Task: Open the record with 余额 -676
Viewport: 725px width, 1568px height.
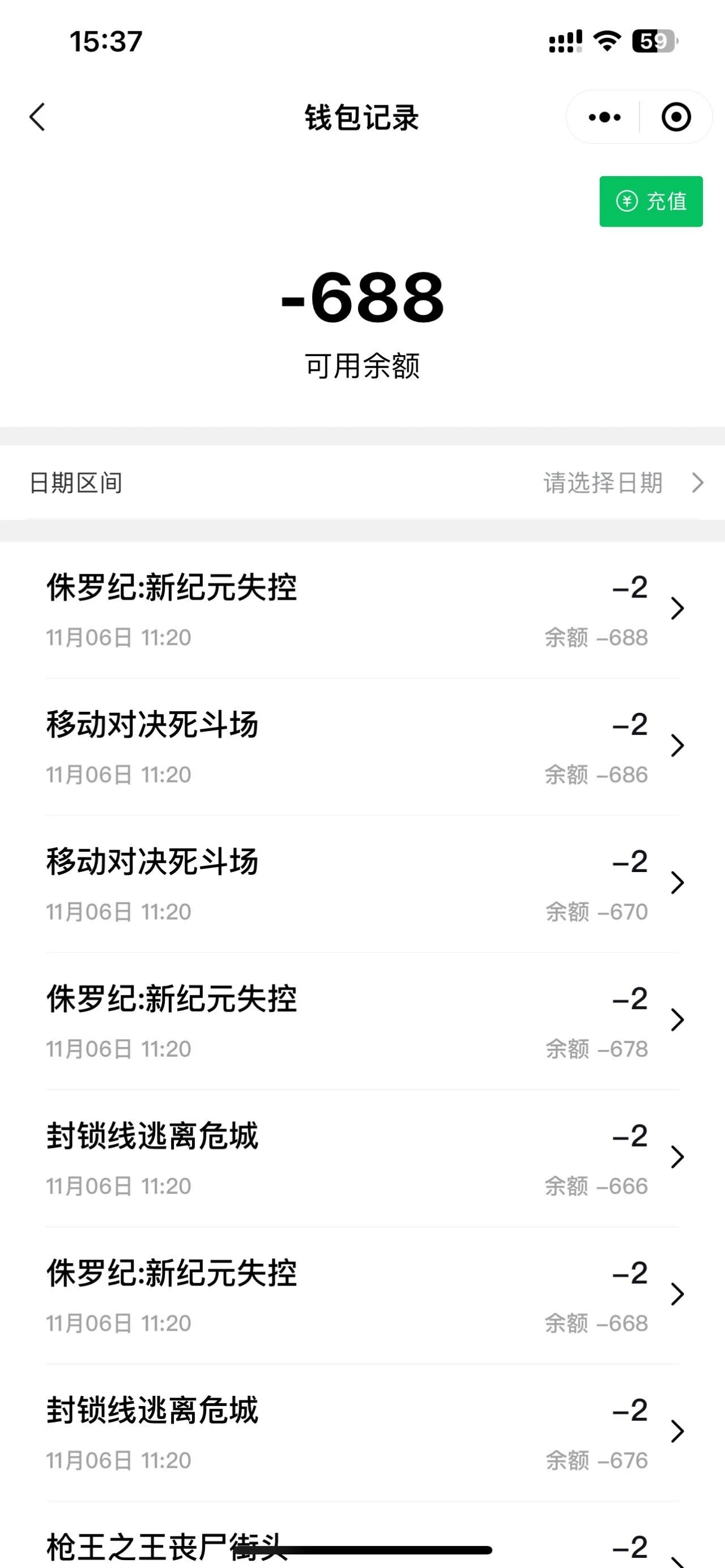Action: (362, 1432)
